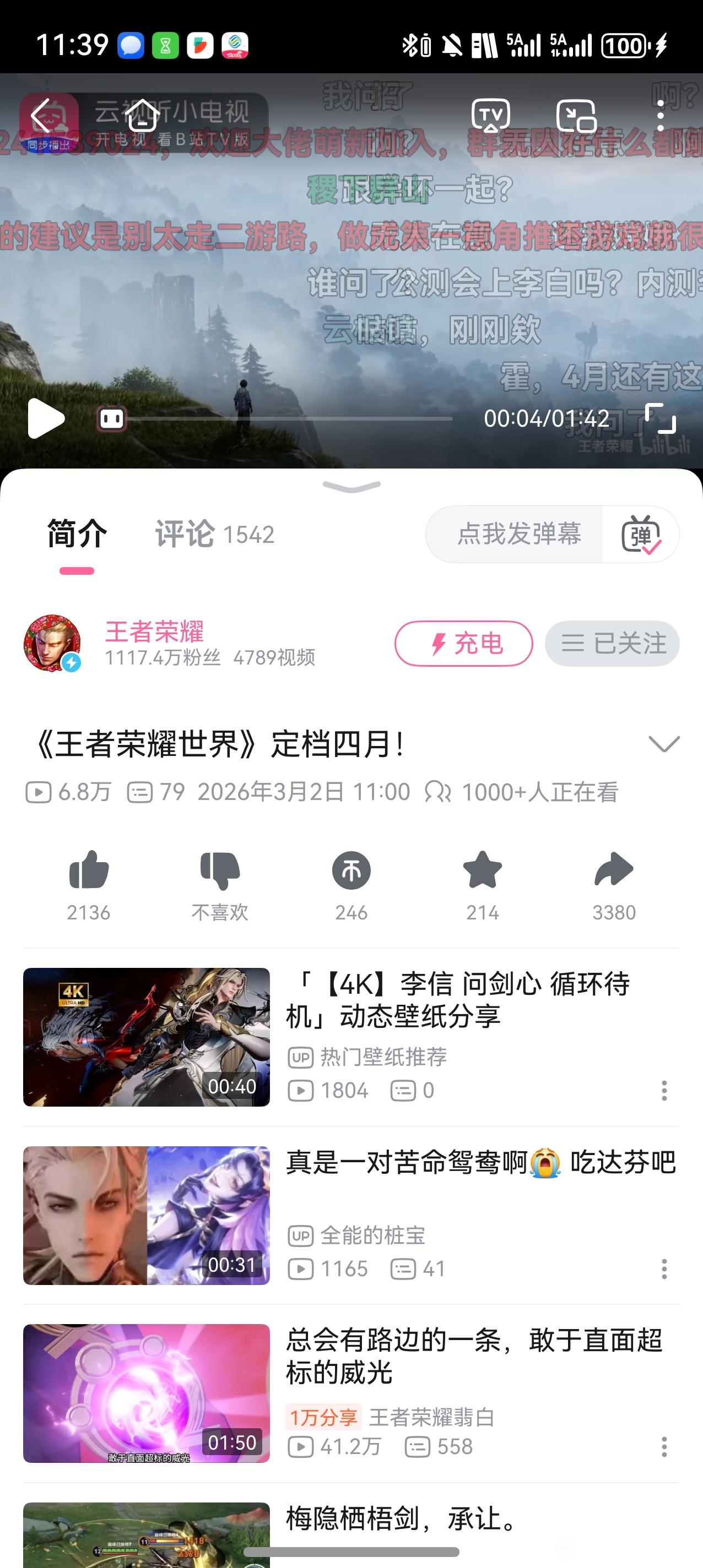Enter fullscreen video mode
This screenshot has width=703, height=1568.
(661, 418)
